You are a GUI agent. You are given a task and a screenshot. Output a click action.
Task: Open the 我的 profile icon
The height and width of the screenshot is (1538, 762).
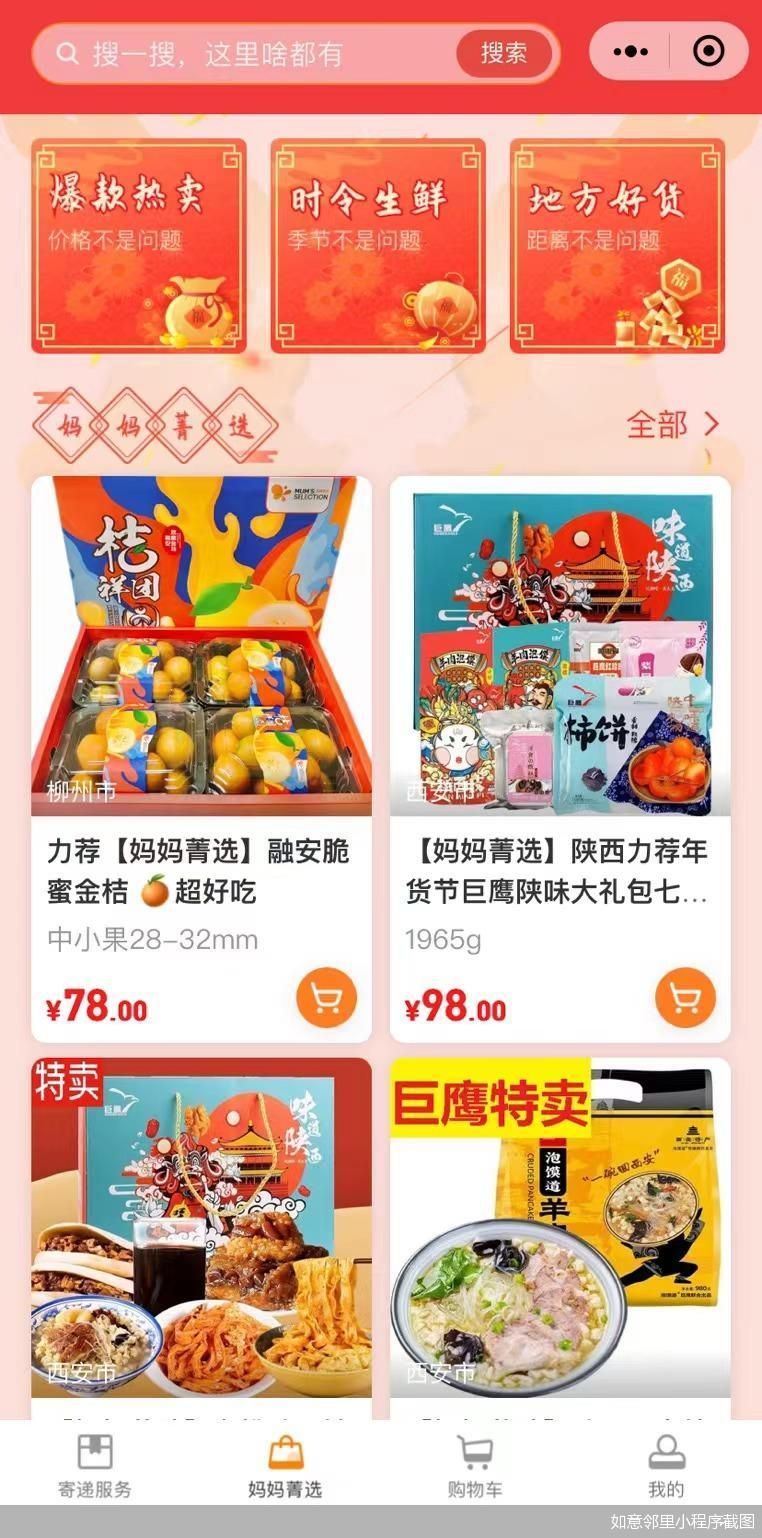(x=666, y=1452)
